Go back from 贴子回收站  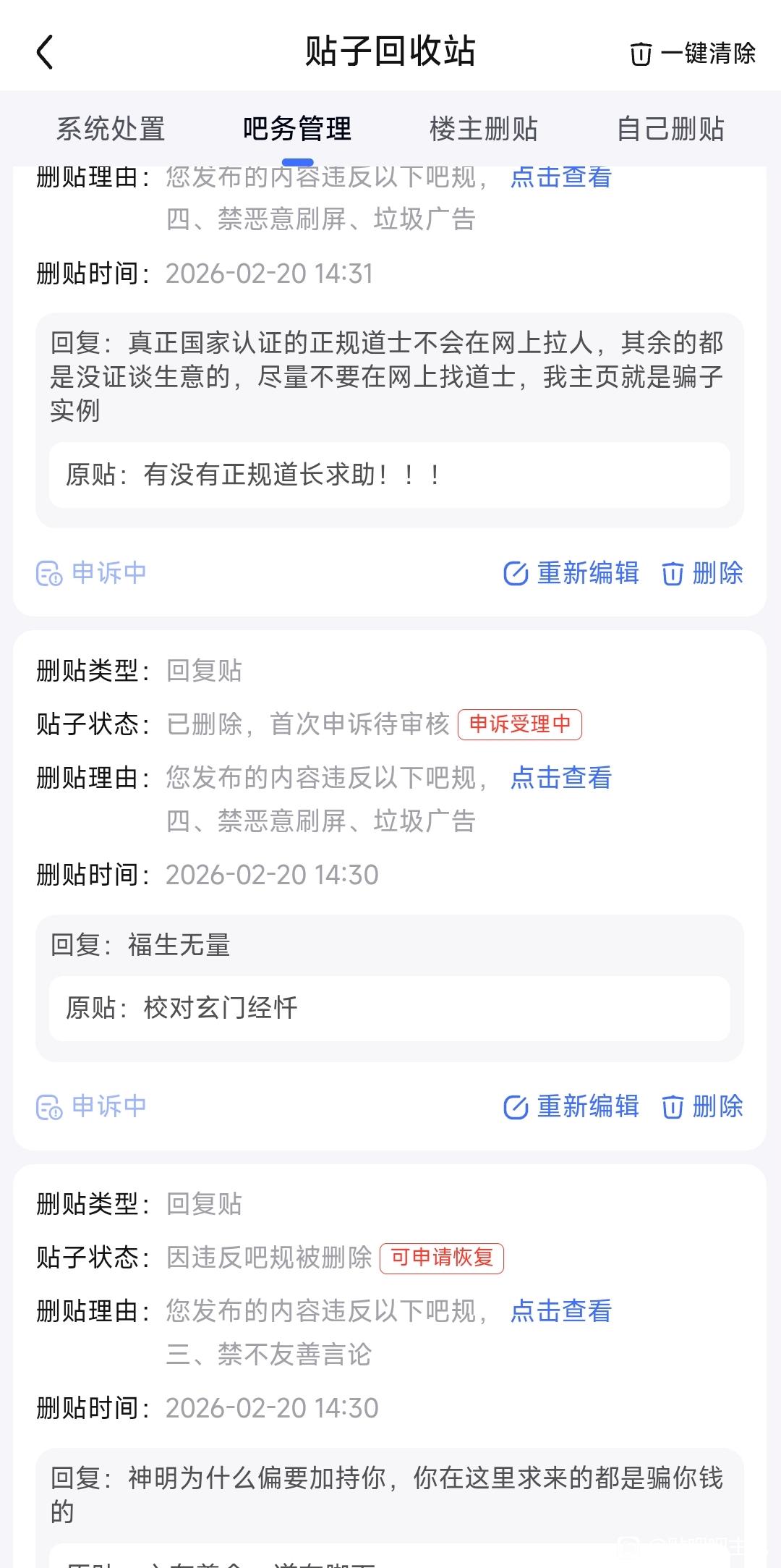[45, 53]
